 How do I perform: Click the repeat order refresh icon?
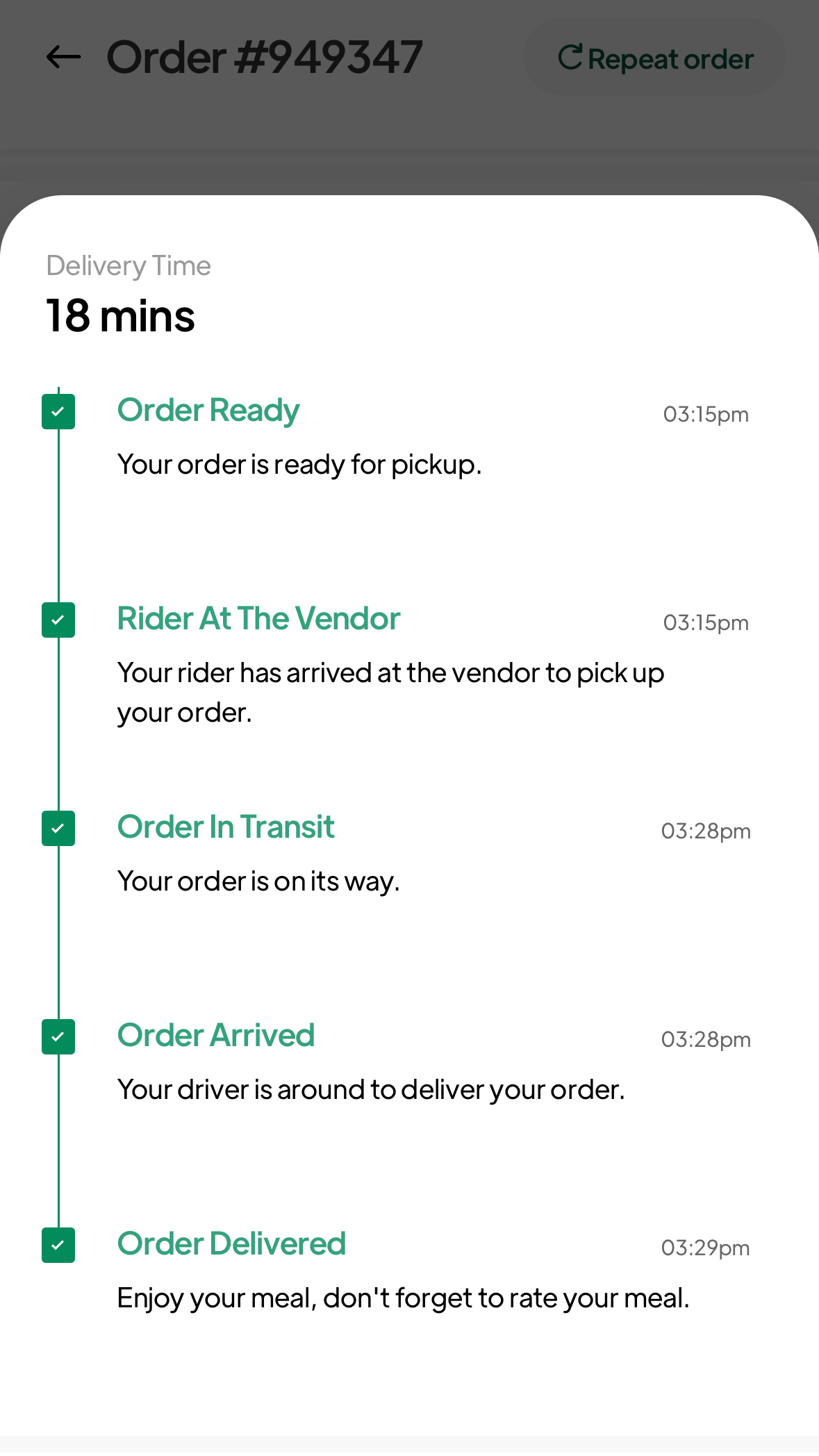coord(571,58)
